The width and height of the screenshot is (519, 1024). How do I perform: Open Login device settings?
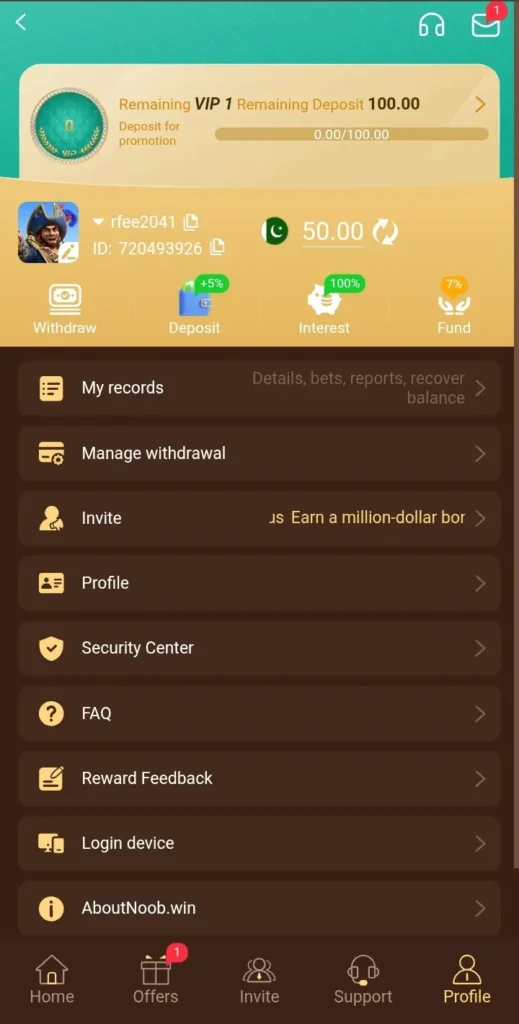(x=259, y=843)
